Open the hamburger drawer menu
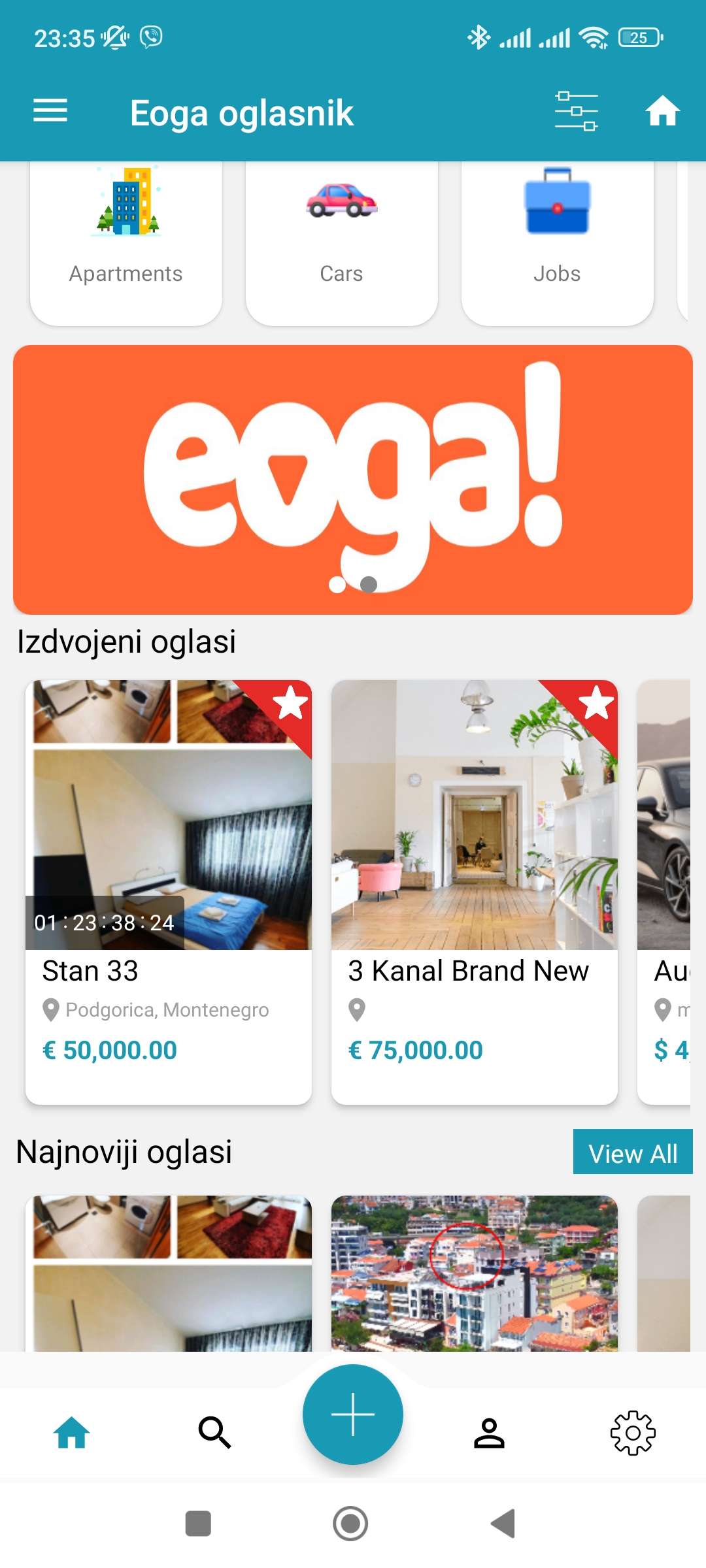This screenshot has width=706, height=1568. point(50,110)
